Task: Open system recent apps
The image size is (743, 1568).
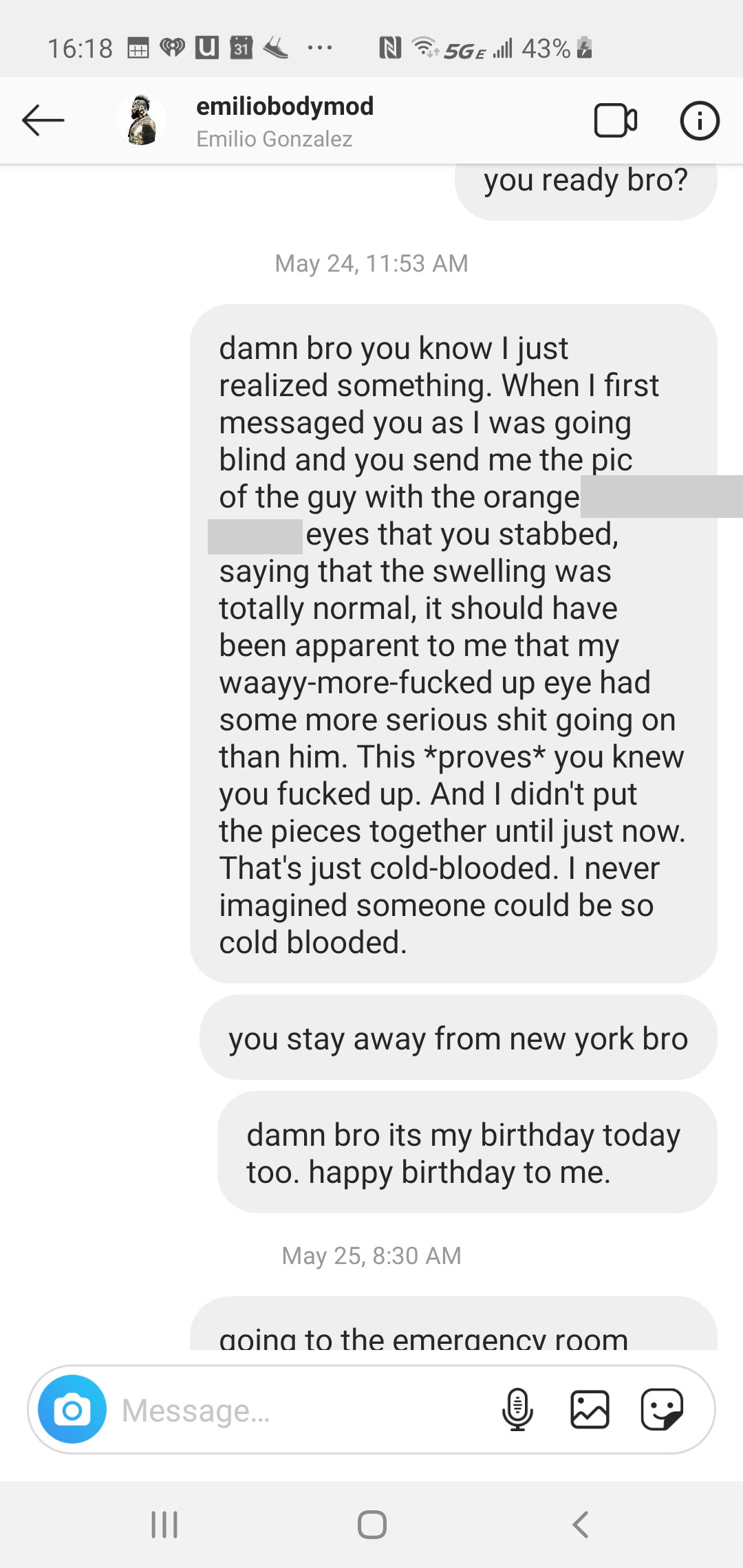Action: [164, 1525]
